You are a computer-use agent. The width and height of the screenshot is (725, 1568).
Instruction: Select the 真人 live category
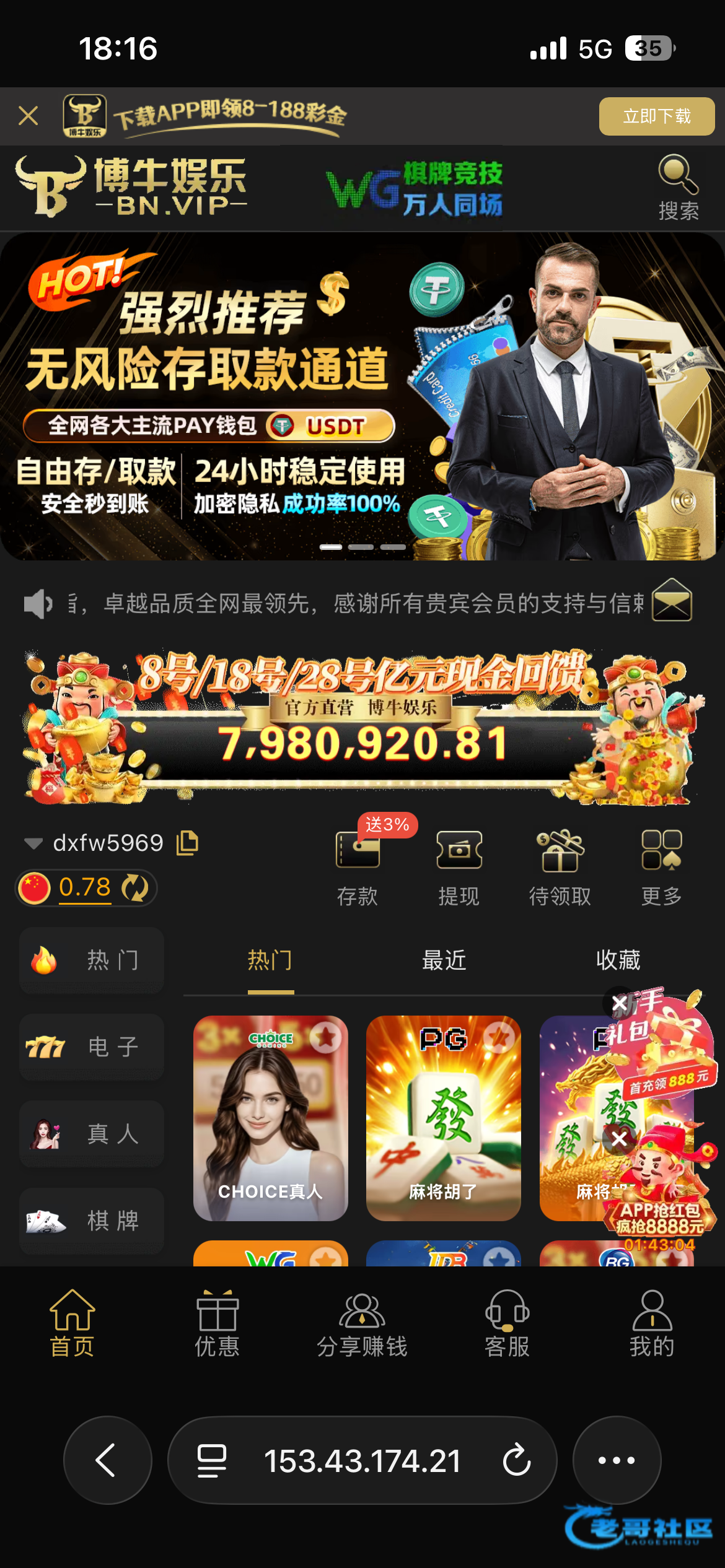tap(92, 1134)
